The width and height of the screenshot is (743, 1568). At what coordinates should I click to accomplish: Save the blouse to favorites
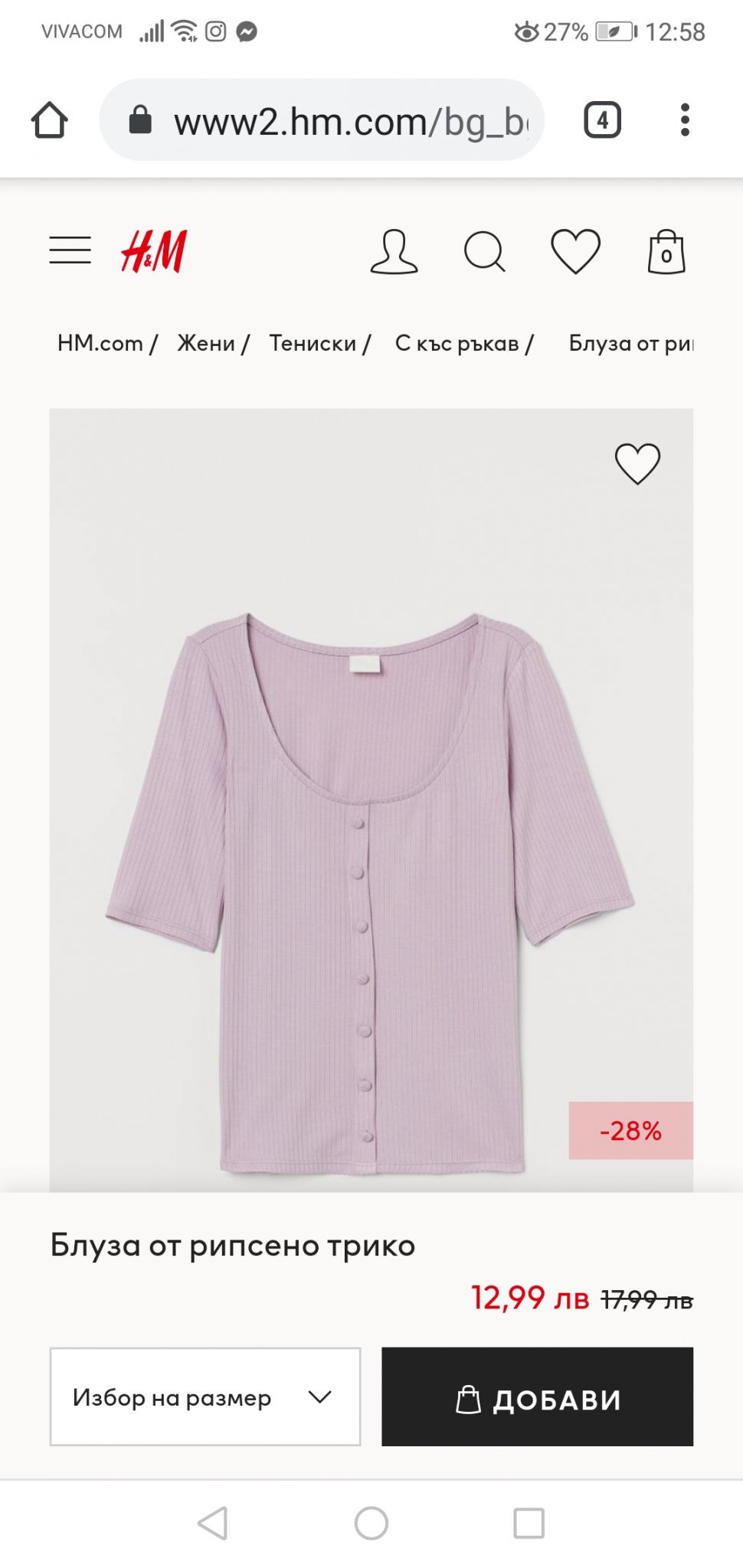tap(637, 464)
